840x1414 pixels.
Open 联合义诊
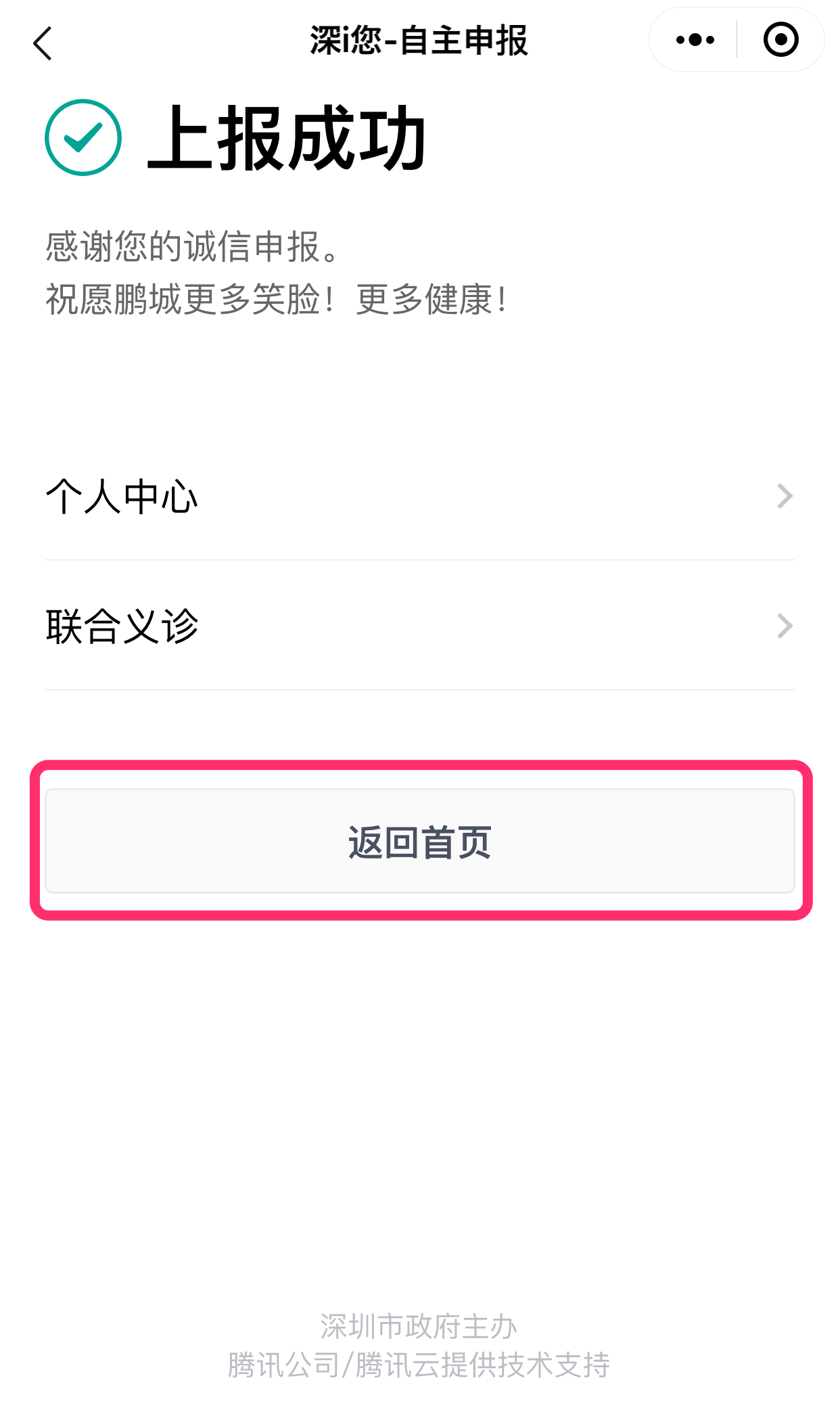(420, 626)
